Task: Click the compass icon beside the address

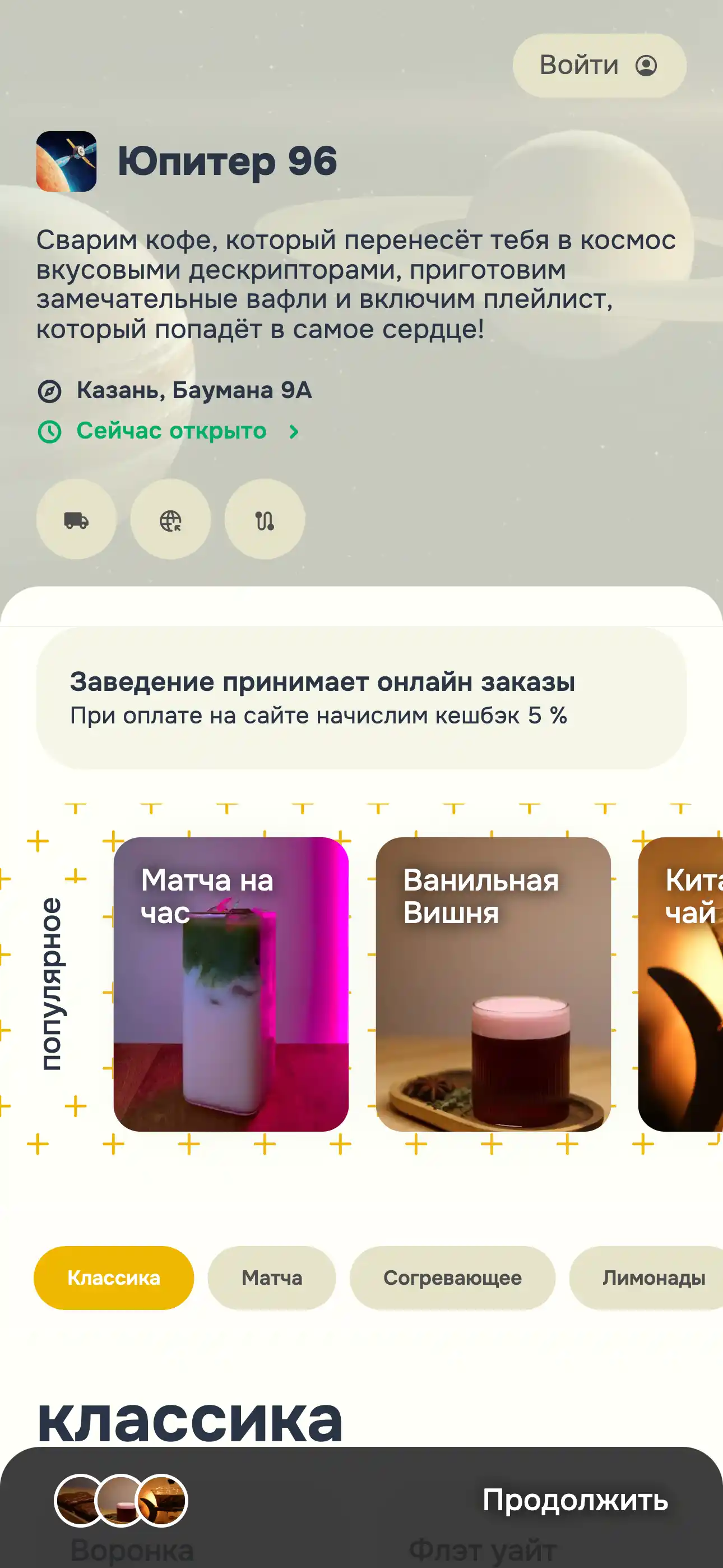Action: pyautogui.click(x=50, y=390)
